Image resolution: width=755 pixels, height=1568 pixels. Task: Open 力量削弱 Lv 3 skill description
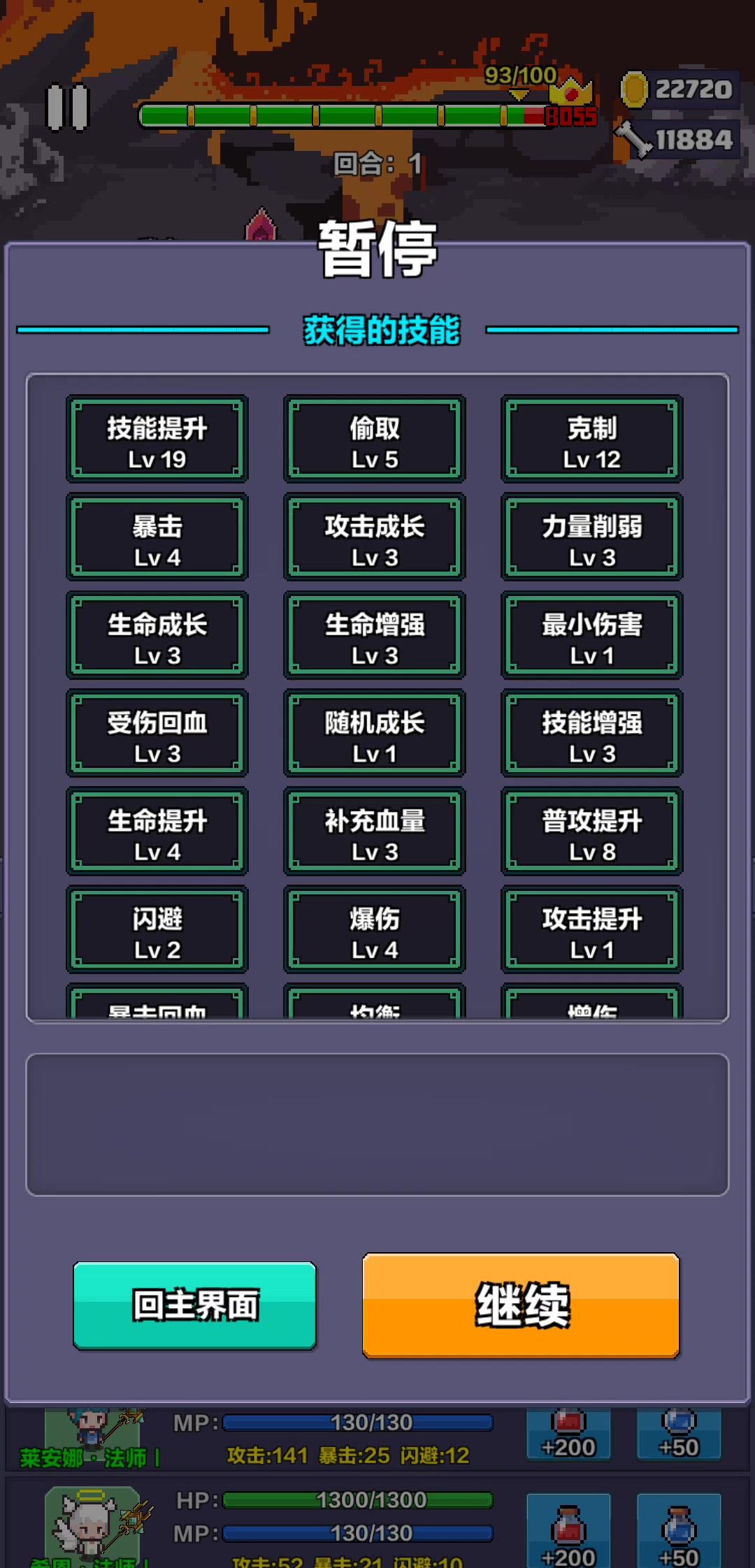coord(592,537)
